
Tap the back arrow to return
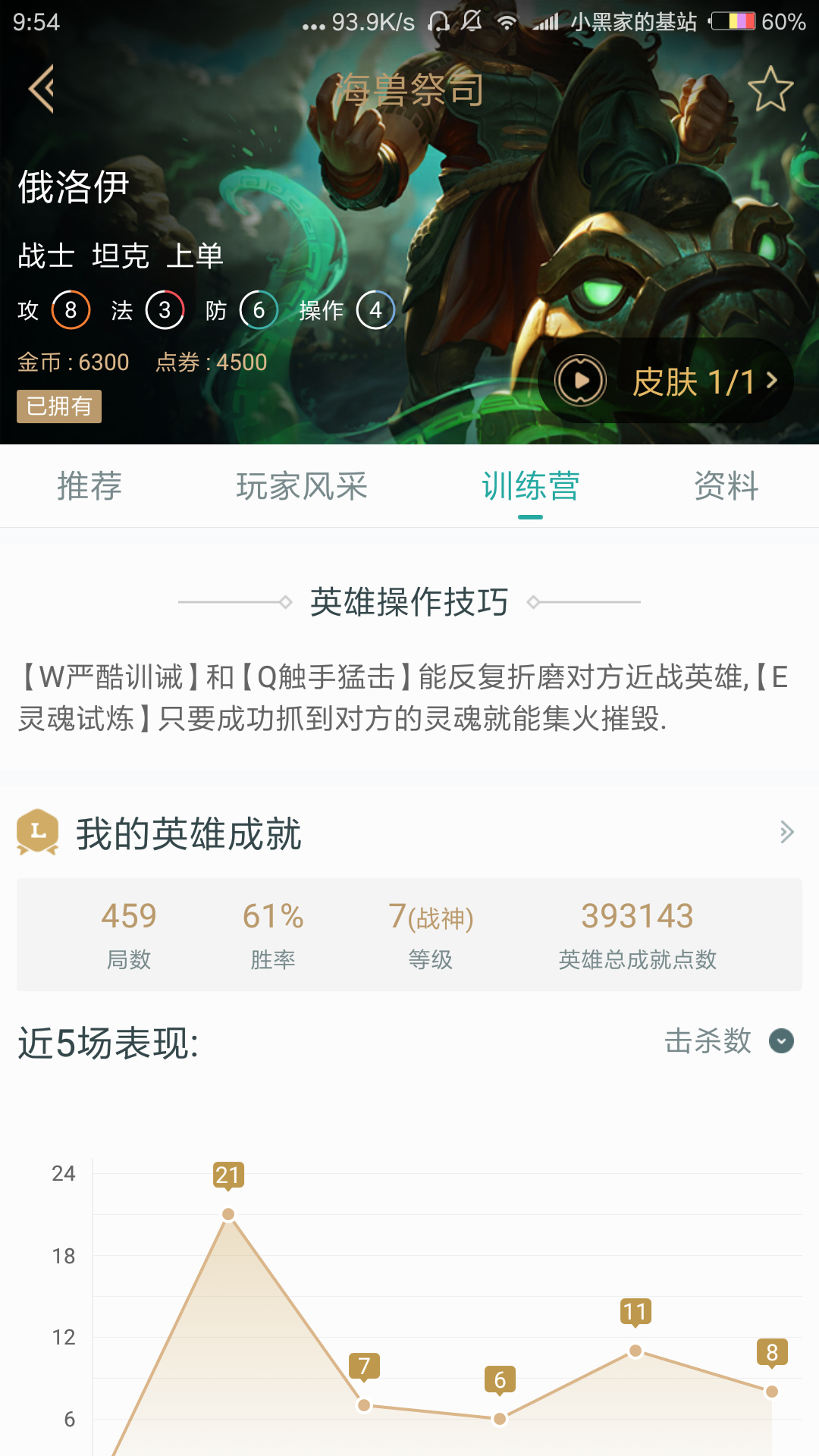point(42,87)
